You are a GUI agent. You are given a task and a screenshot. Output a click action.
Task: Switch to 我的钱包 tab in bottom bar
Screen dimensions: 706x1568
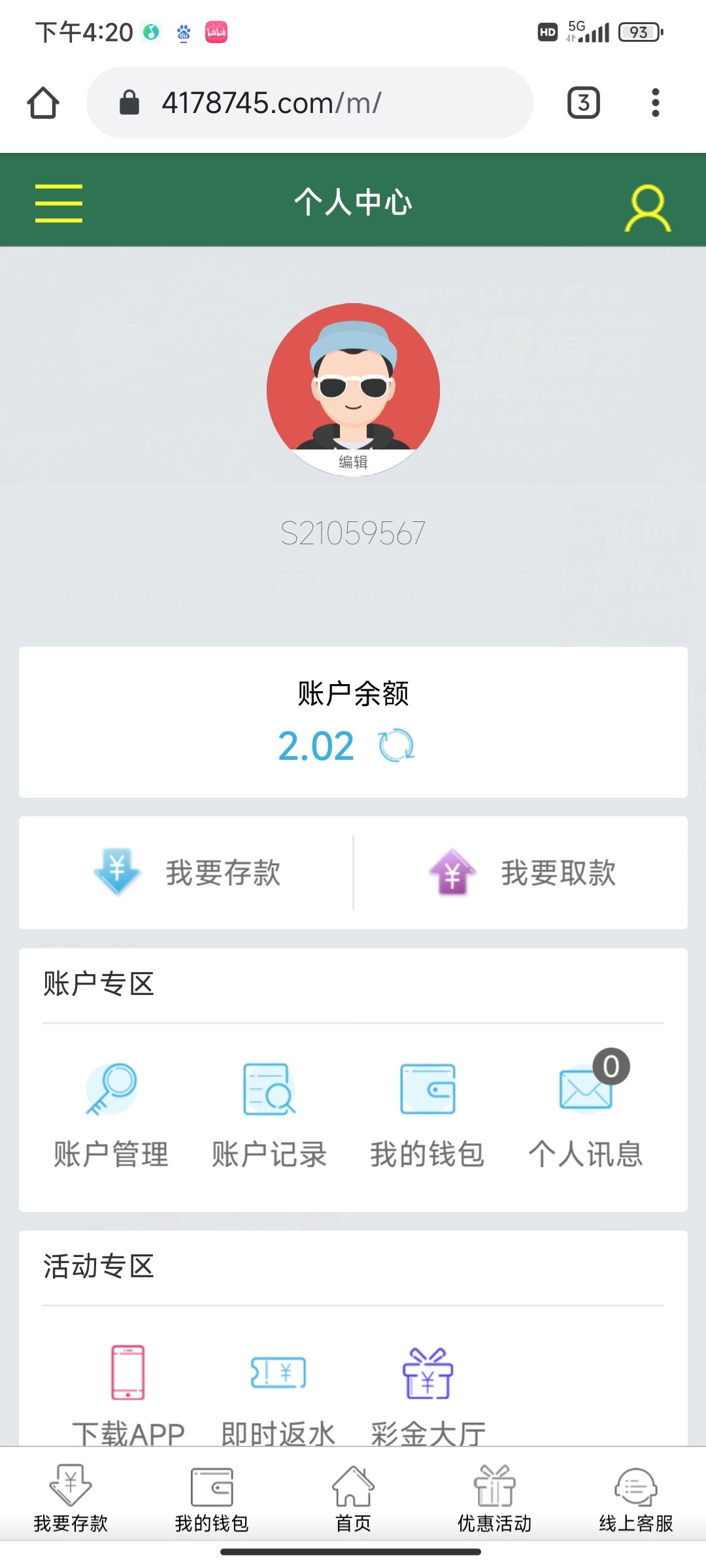(211, 1496)
